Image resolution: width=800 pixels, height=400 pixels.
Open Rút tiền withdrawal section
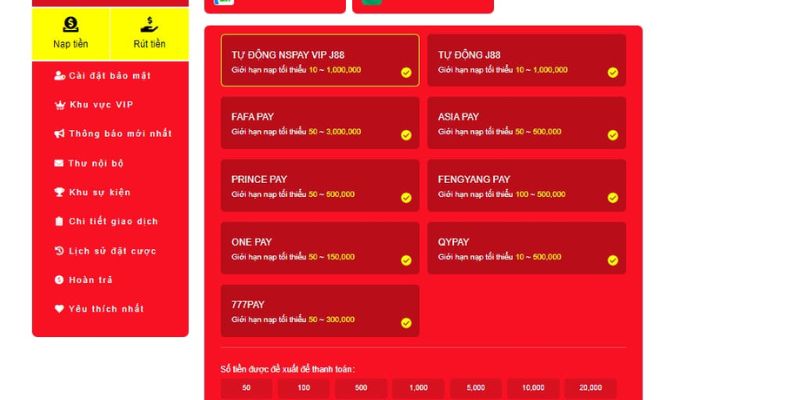tap(149, 33)
